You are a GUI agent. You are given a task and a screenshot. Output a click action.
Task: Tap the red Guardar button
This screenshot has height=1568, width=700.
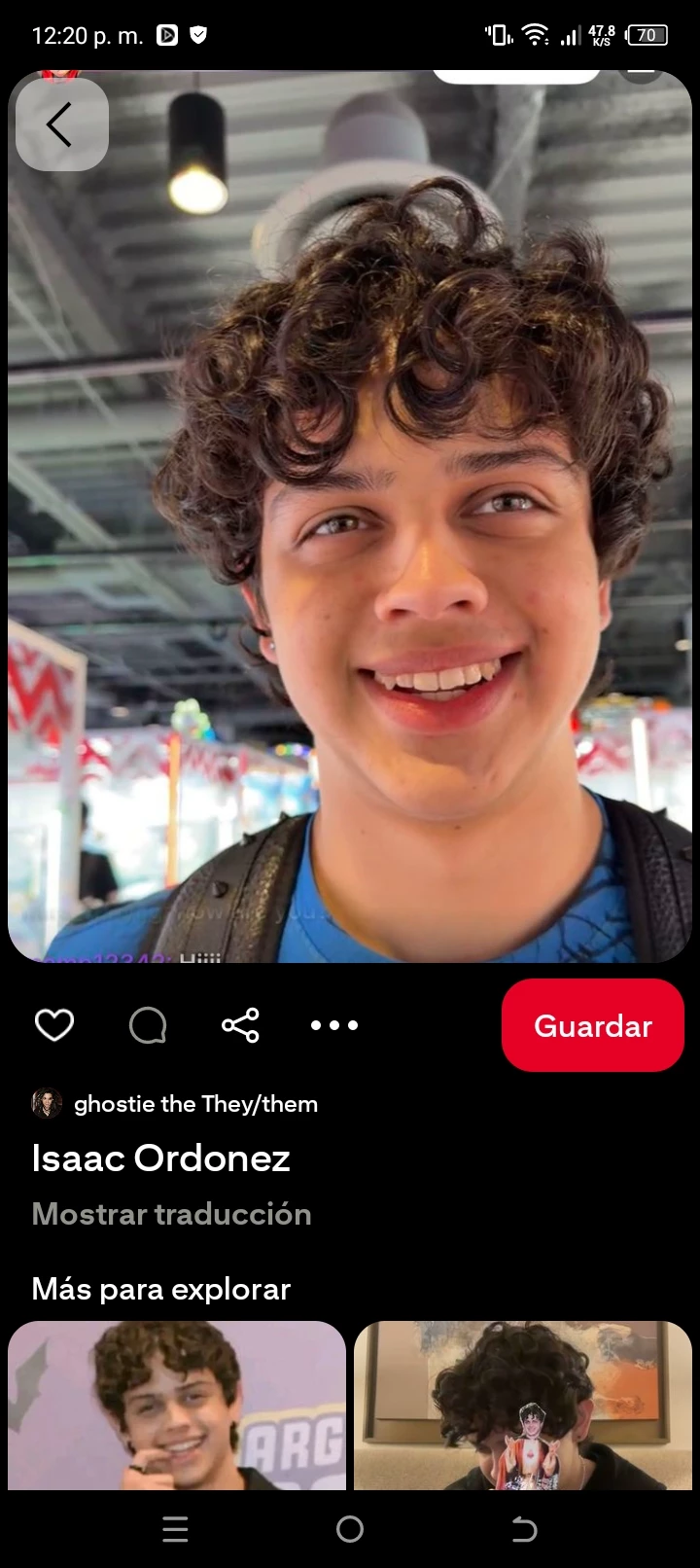click(x=592, y=1025)
